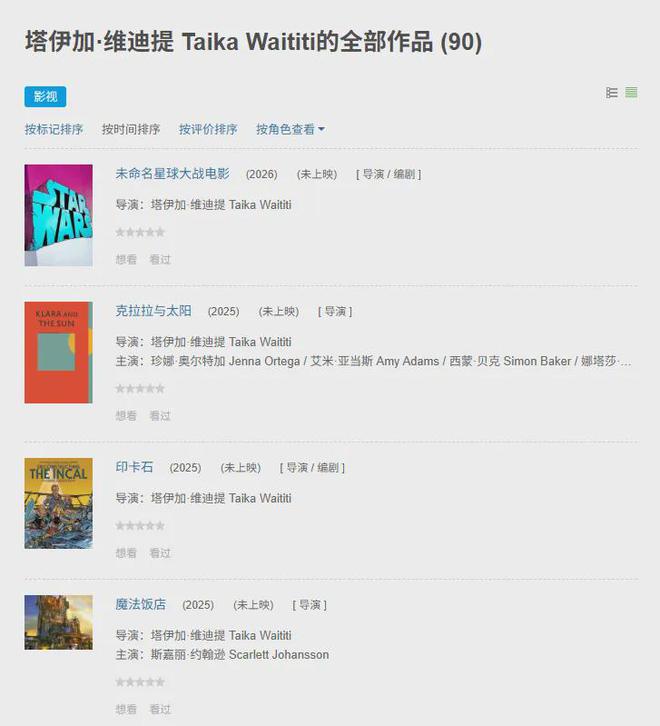Switch to the compact list view icon
The image size is (660, 726).
(x=612, y=93)
